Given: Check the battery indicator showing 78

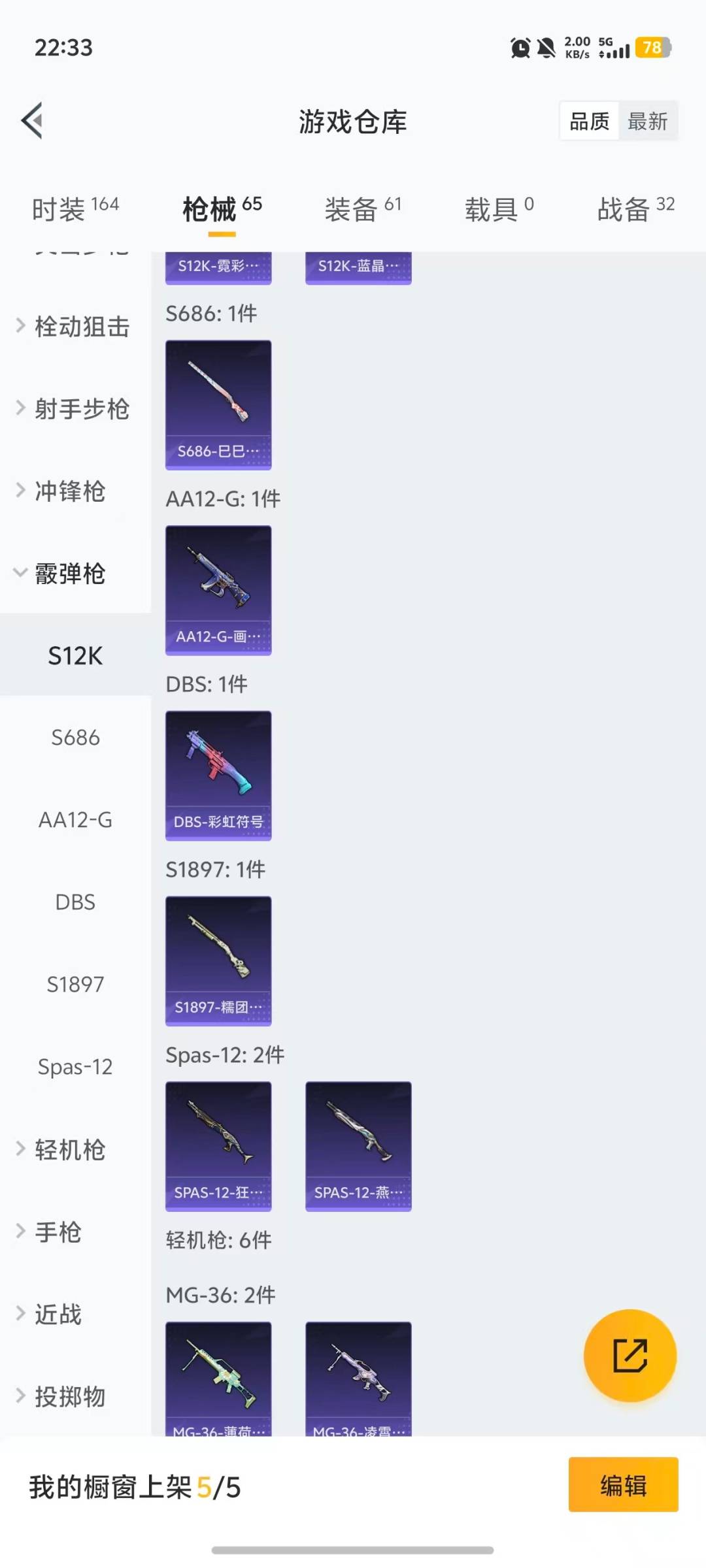Looking at the screenshot, I should [652, 48].
